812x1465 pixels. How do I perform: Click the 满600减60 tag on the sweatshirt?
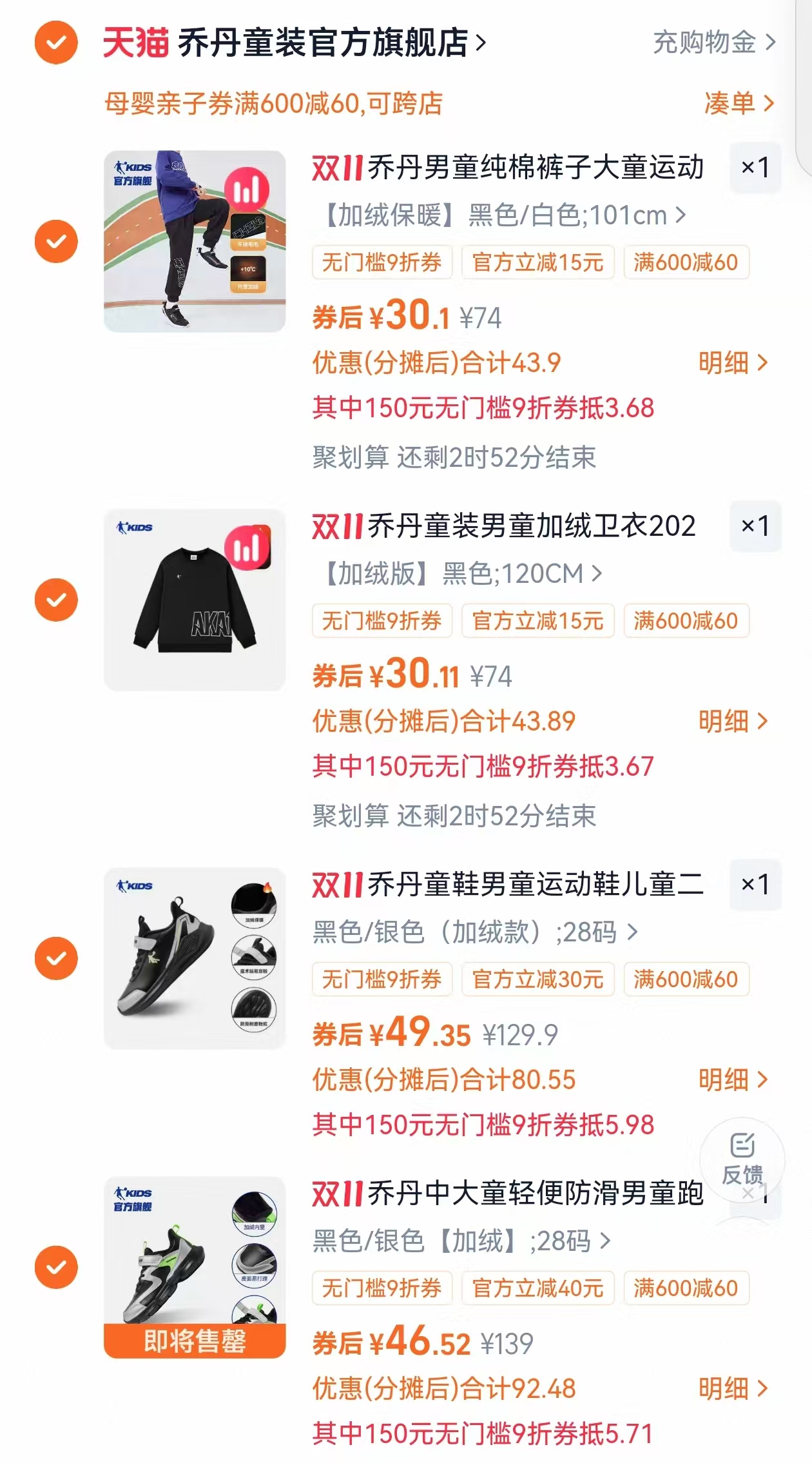point(685,620)
